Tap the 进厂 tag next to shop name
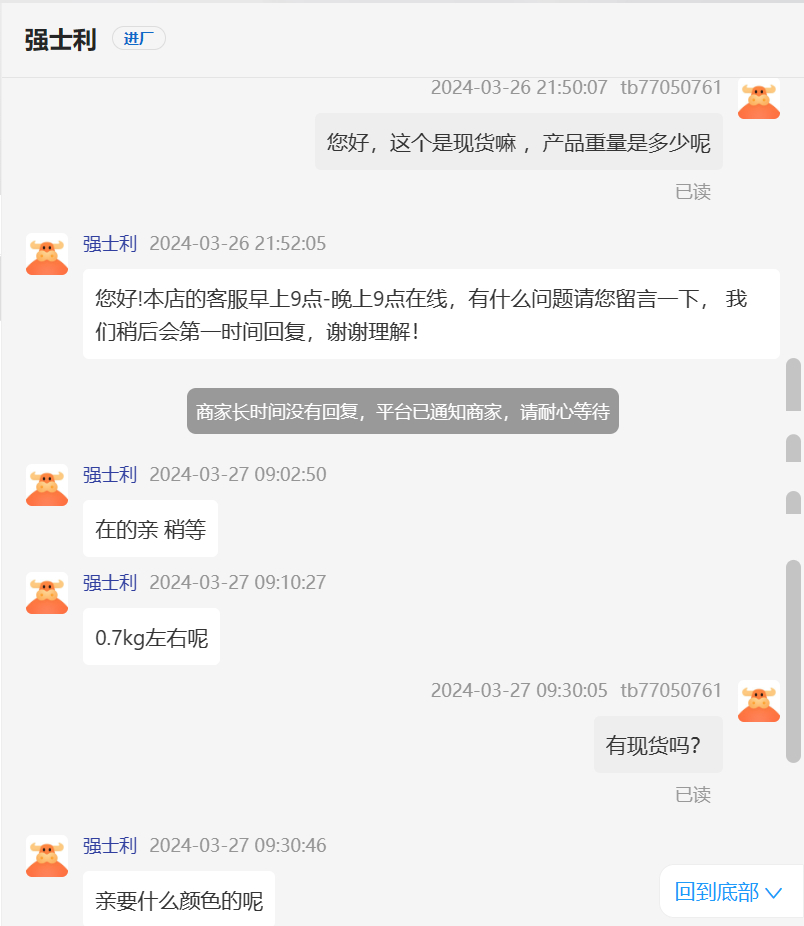Screen dimensions: 804x926 tap(138, 39)
